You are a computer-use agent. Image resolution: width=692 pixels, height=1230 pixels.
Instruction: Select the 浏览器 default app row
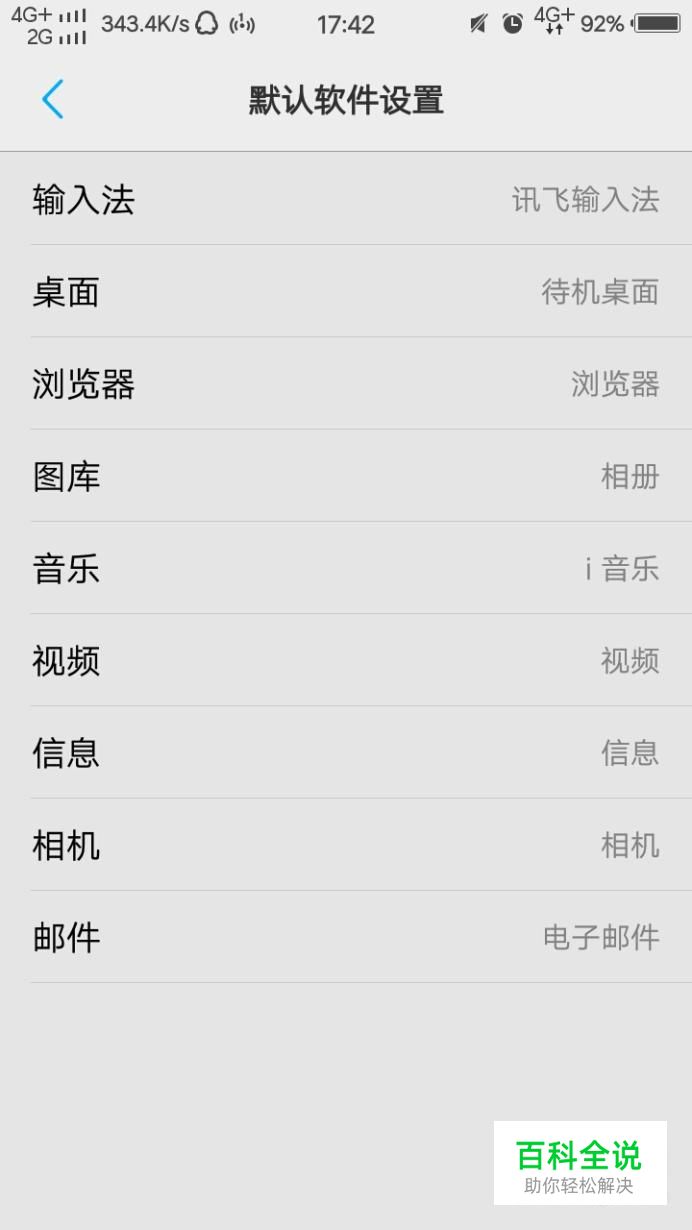346,383
